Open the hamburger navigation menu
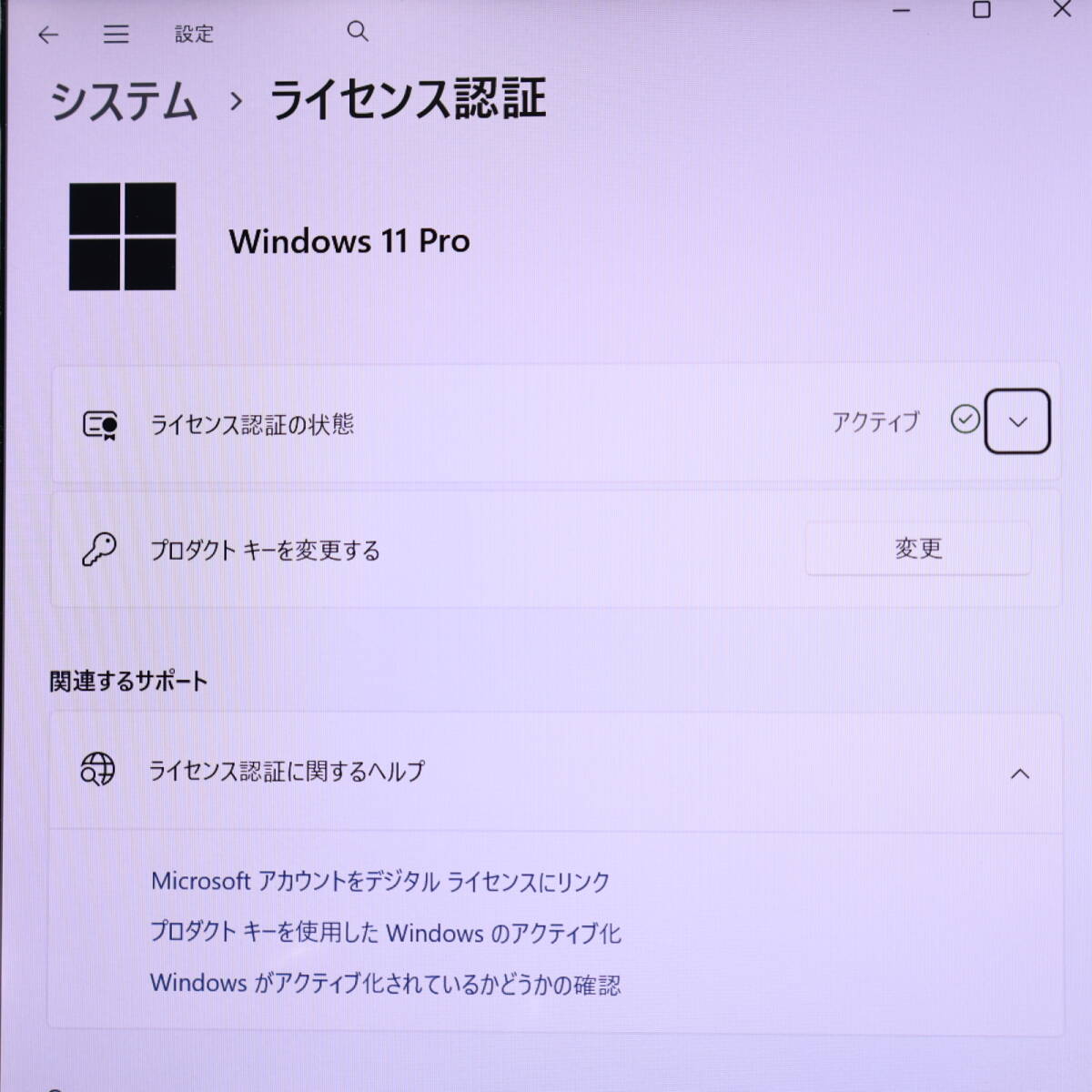 (x=116, y=35)
